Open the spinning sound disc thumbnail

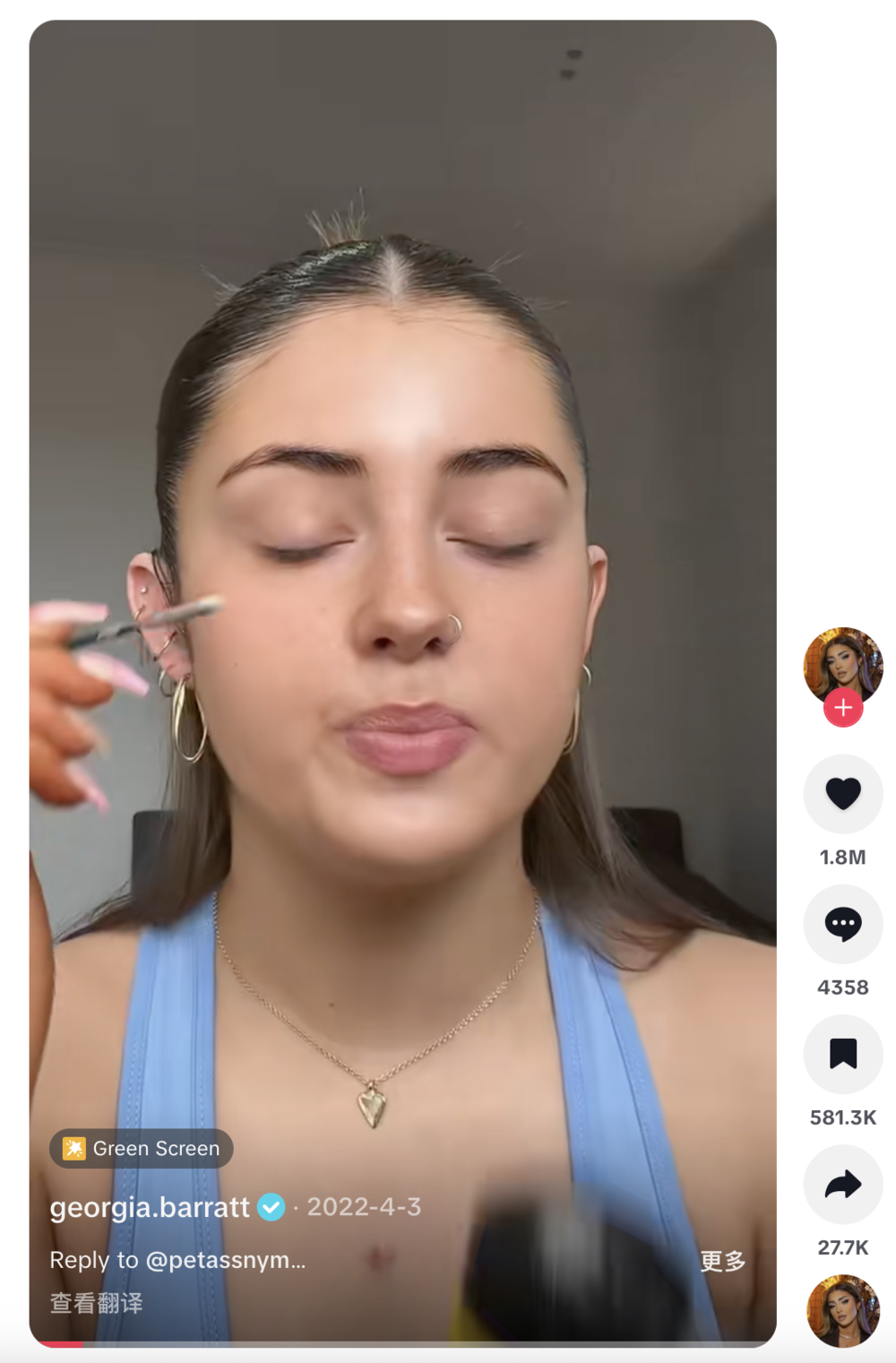click(842, 1311)
